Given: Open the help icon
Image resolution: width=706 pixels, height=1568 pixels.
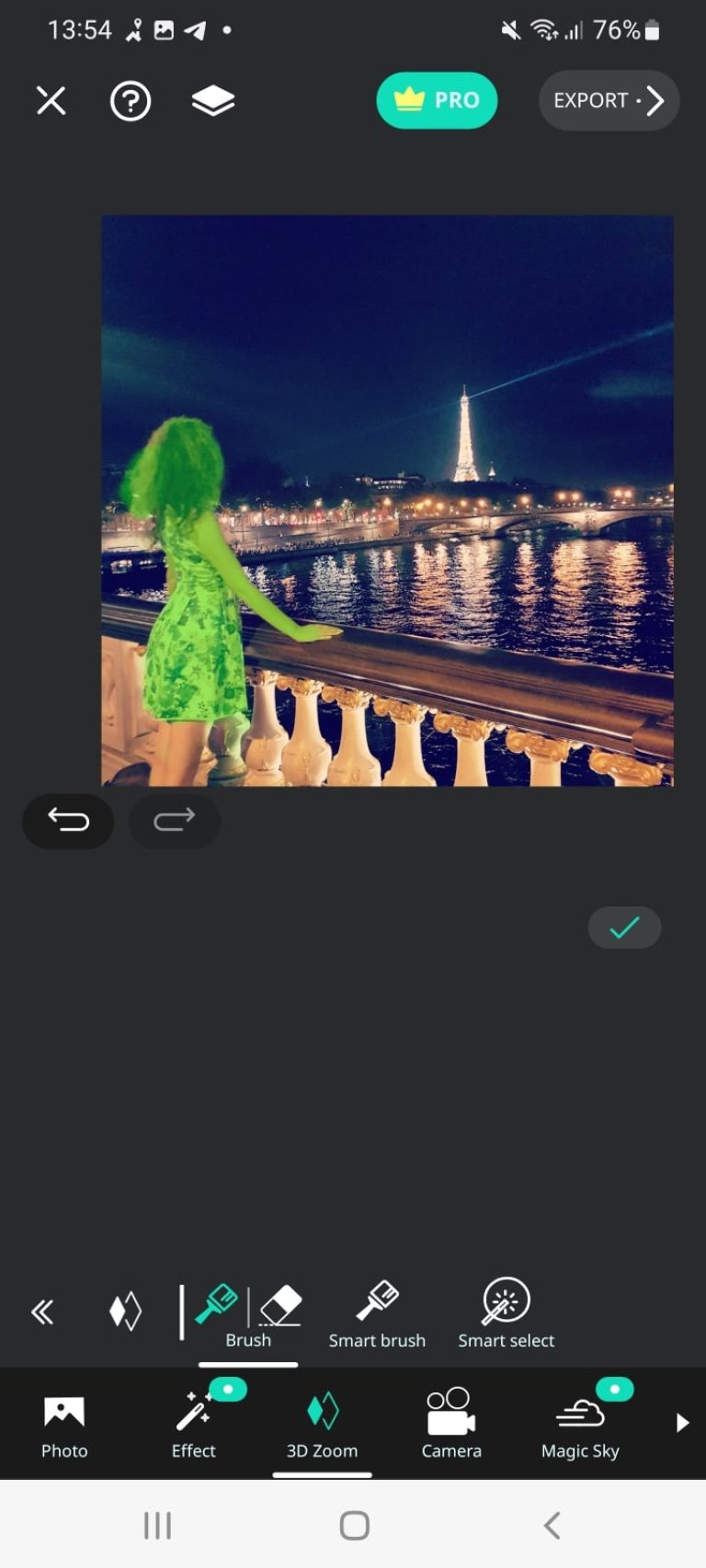Looking at the screenshot, I should pyautogui.click(x=131, y=100).
